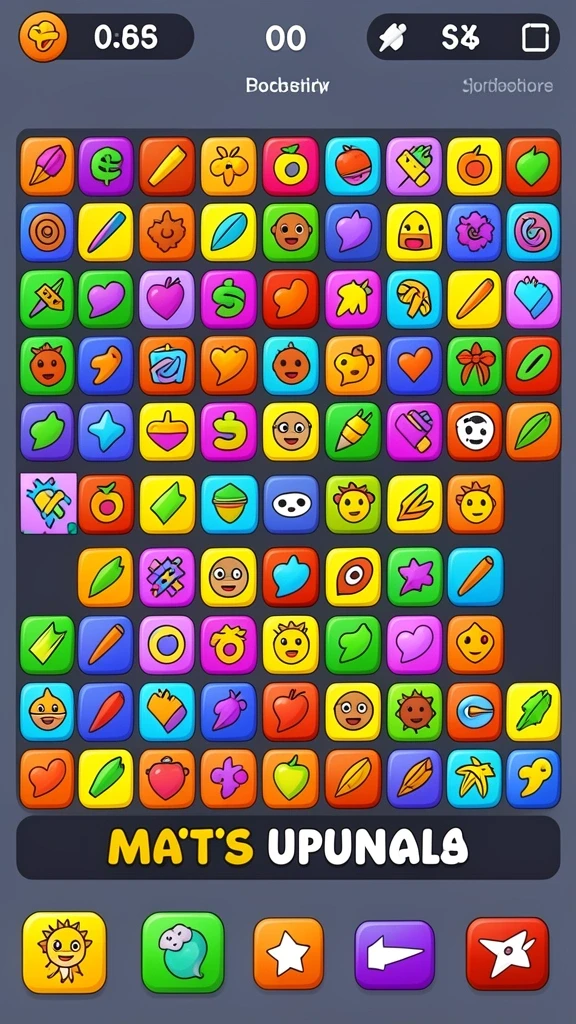Tap the pixelated light pink tile
This screenshot has height=1024, width=576.
click(x=48, y=503)
